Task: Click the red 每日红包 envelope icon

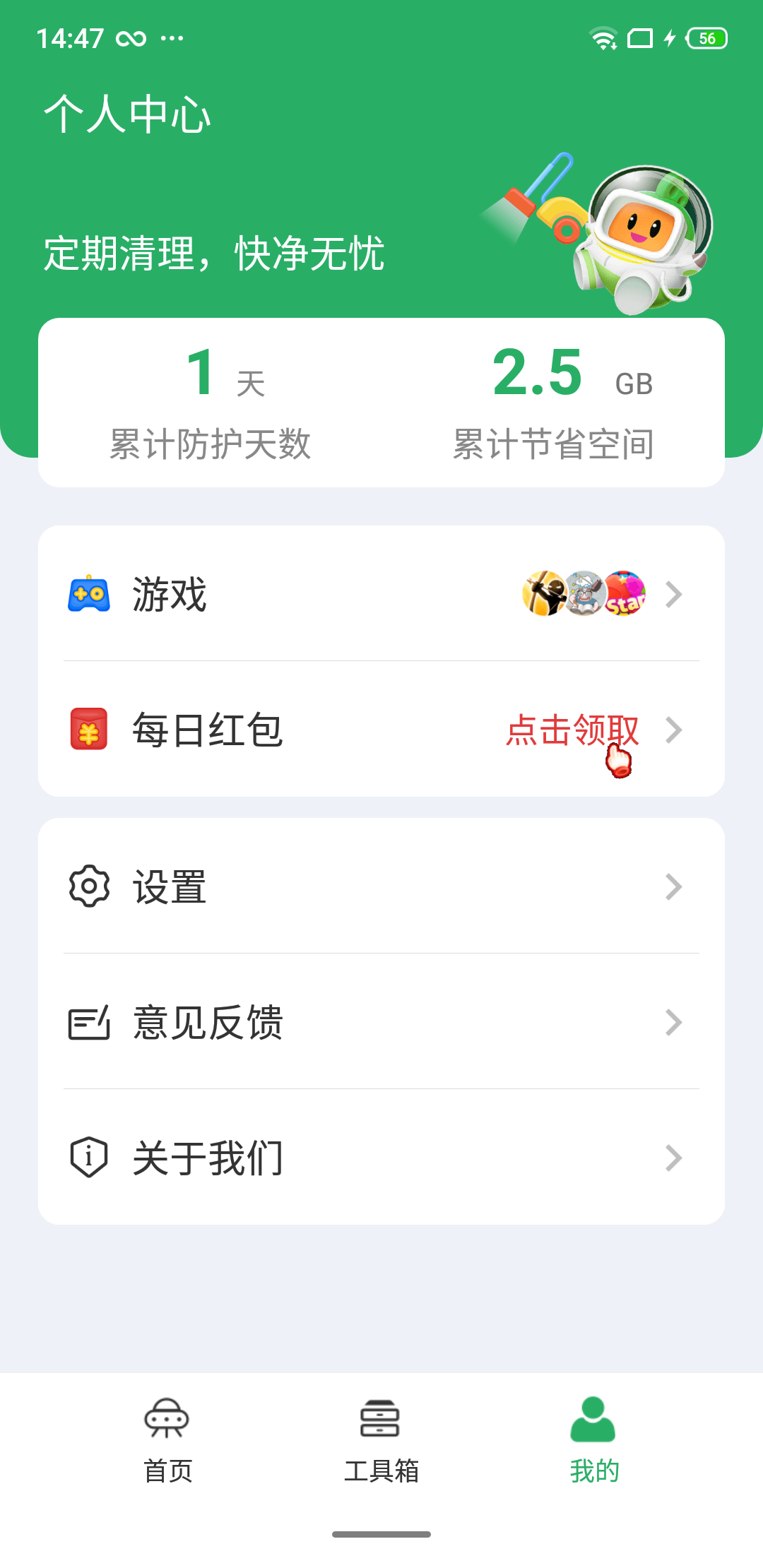Action: [x=89, y=731]
